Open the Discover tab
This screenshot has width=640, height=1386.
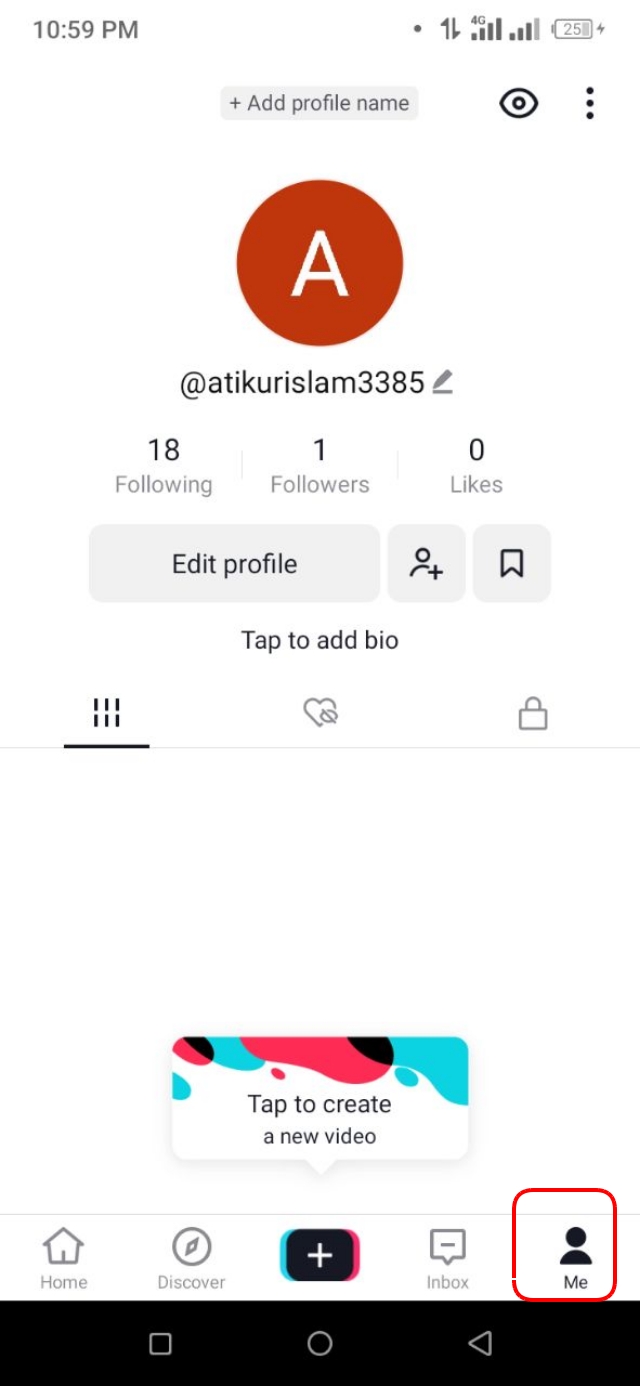point(191,1258)
